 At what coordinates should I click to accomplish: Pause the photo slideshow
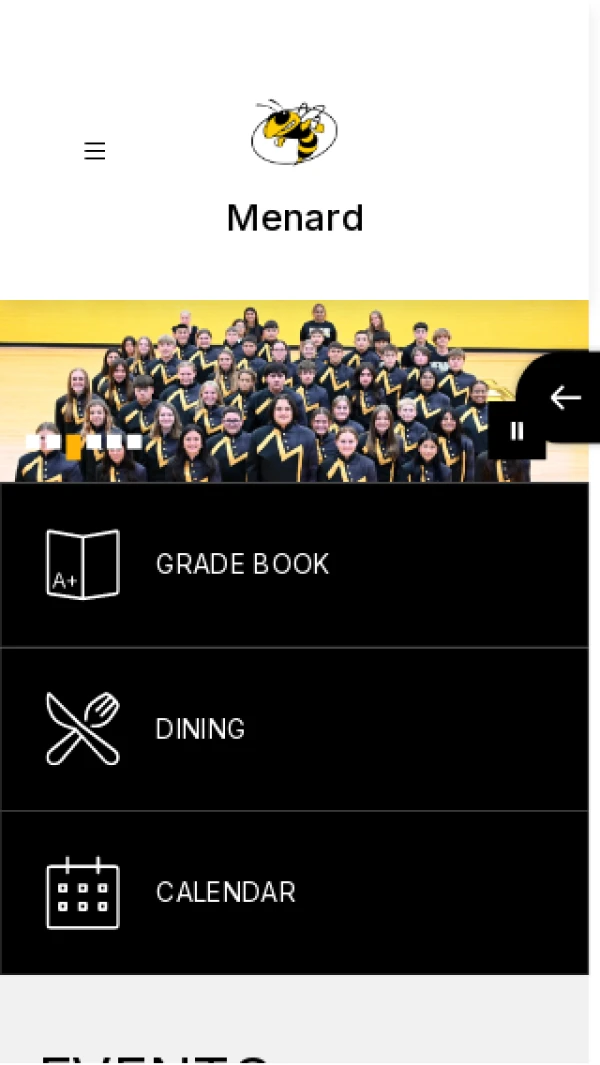(x=517, y=431)
